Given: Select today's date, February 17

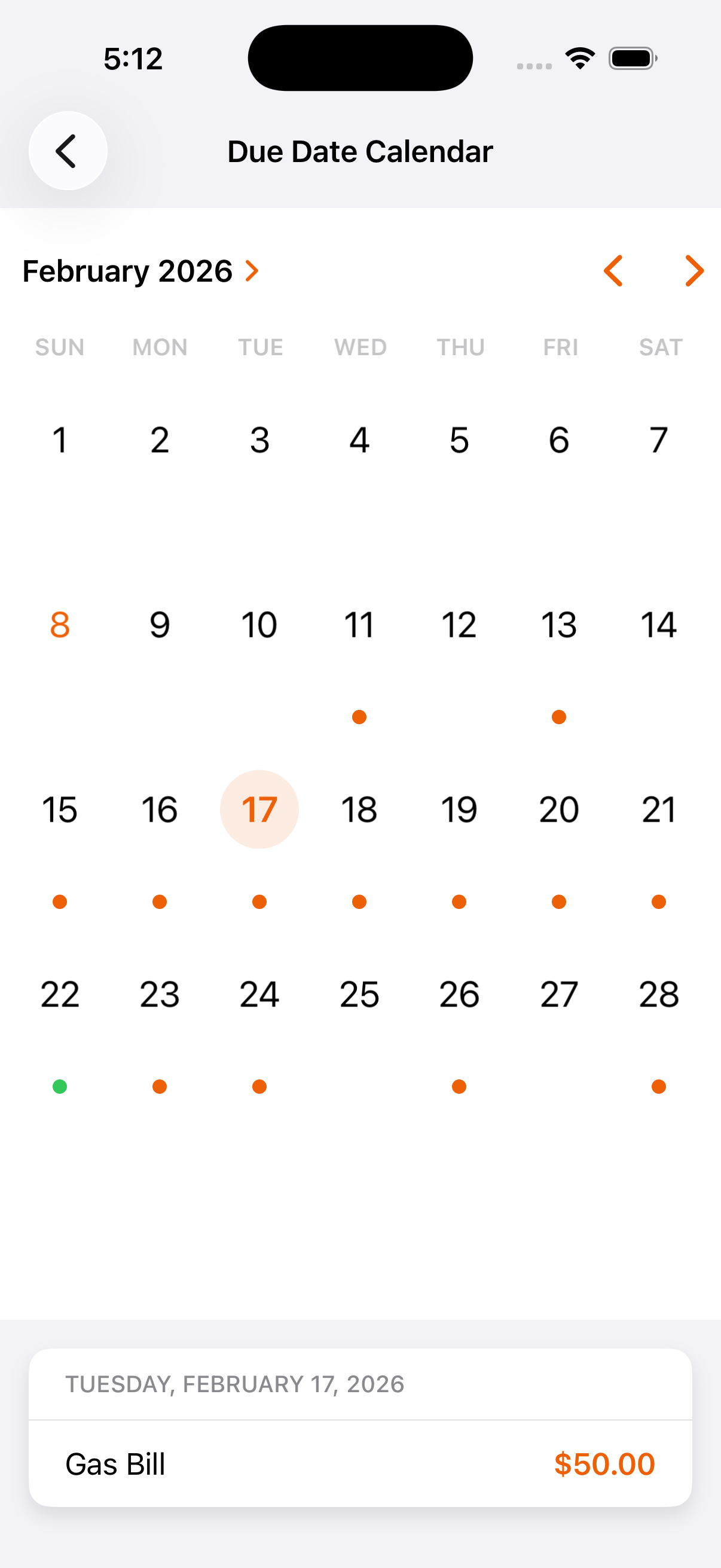Looking at the screenshot, I should point(260,809).
